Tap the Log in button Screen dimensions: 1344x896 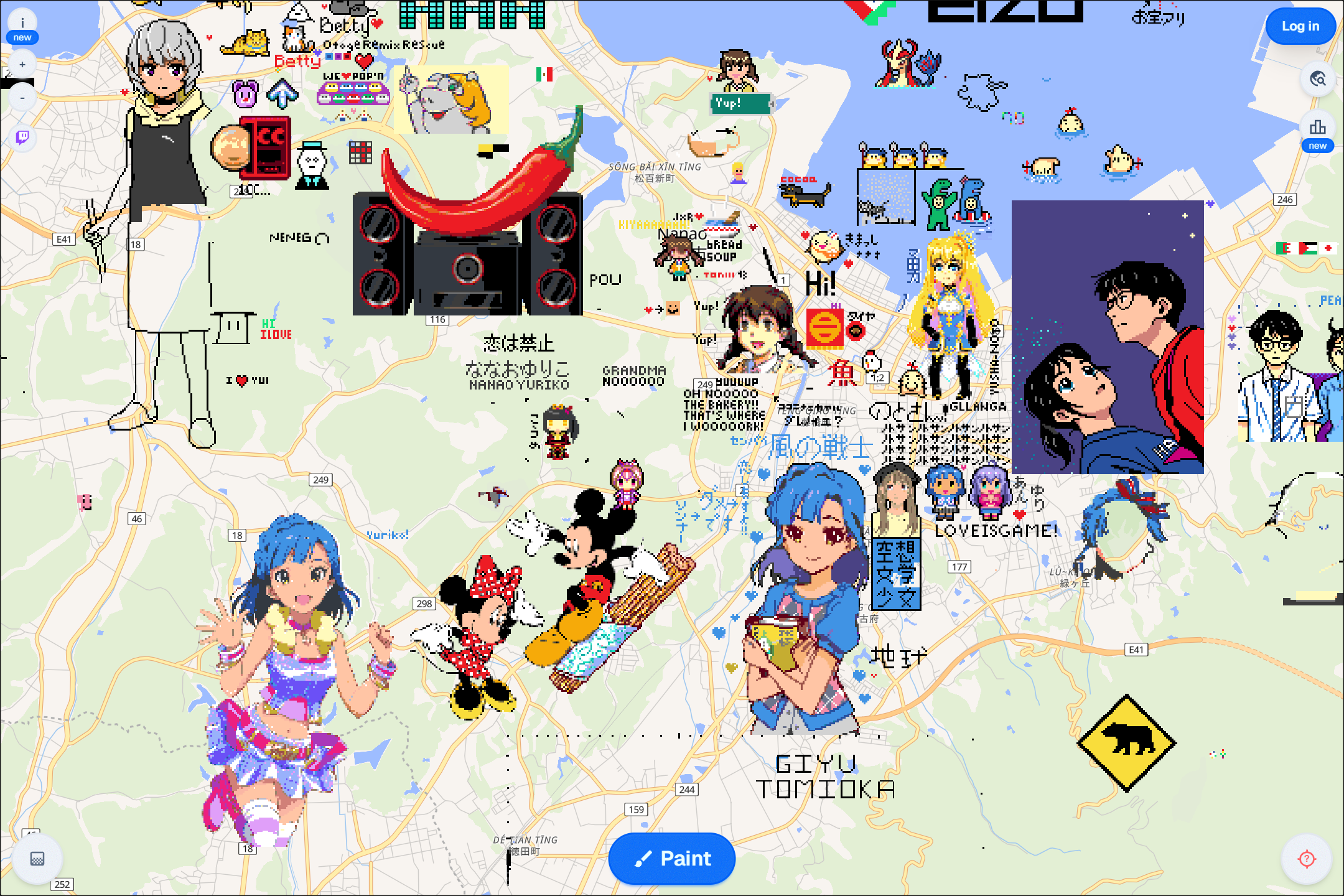coord(1300,26)
